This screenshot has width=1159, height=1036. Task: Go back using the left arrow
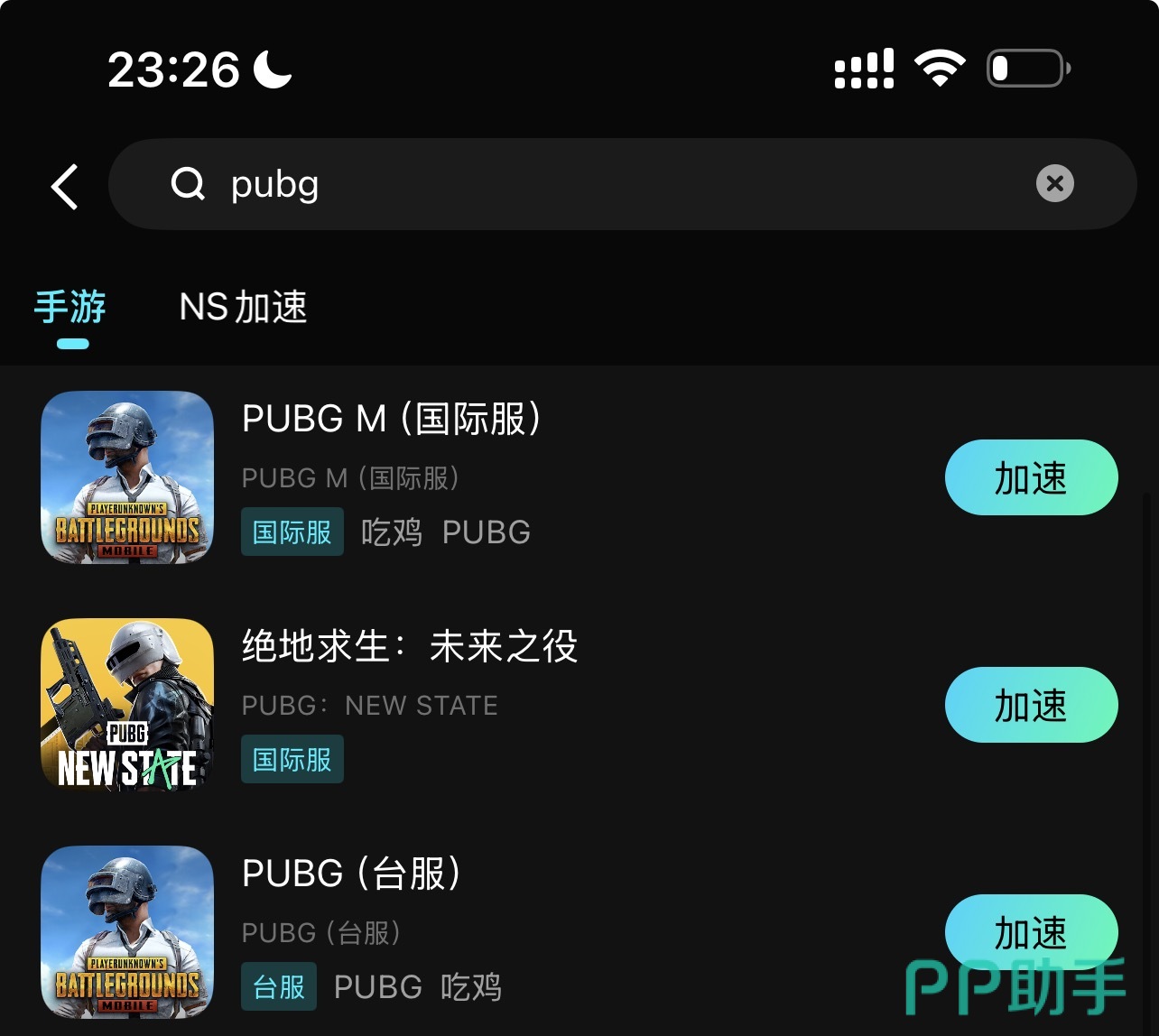[65, 186]
